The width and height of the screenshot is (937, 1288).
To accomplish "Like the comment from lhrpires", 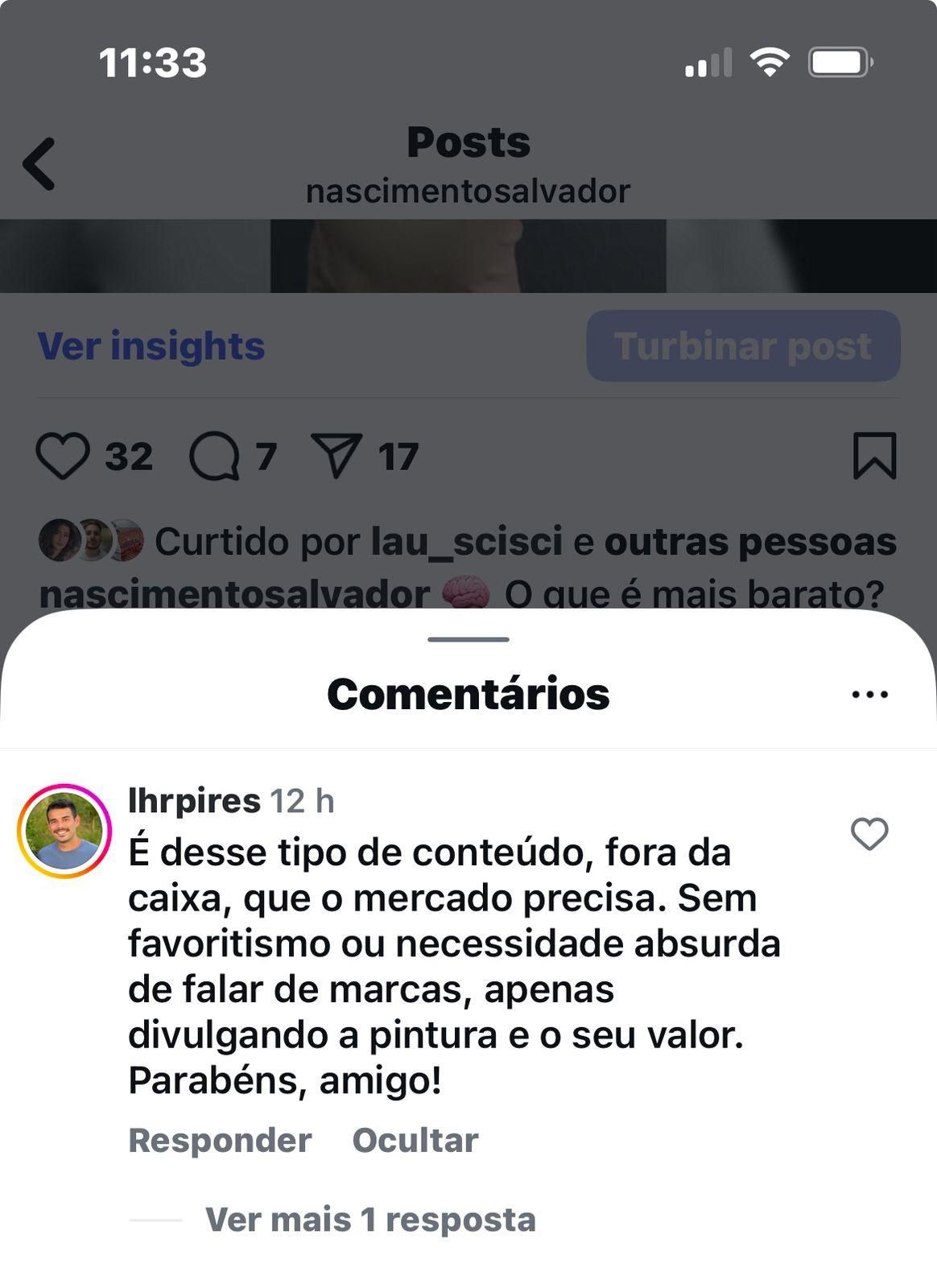I will click(x=869, y=834).
